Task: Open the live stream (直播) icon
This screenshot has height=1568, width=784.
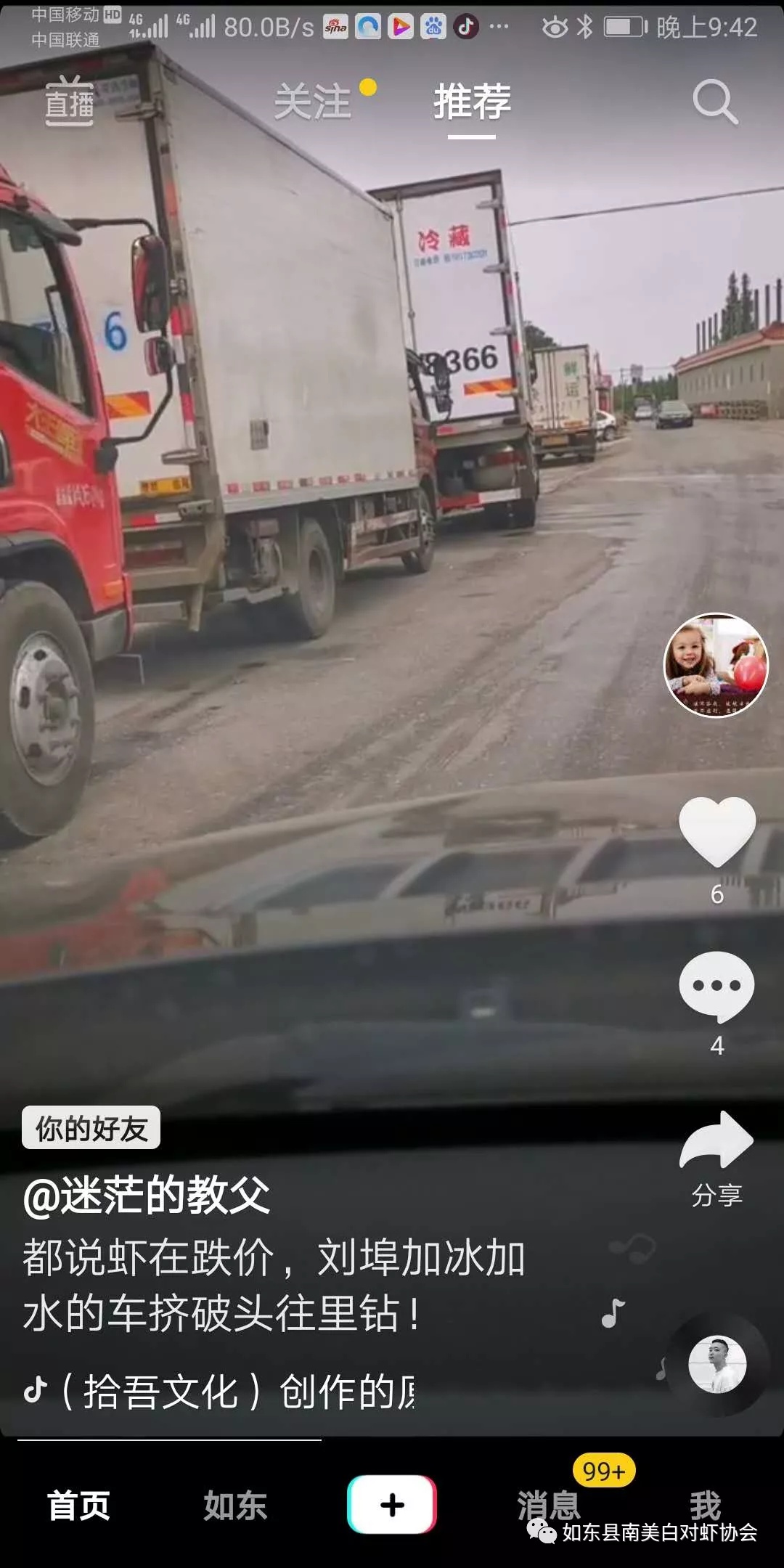Action: click(x=70, y=101)
